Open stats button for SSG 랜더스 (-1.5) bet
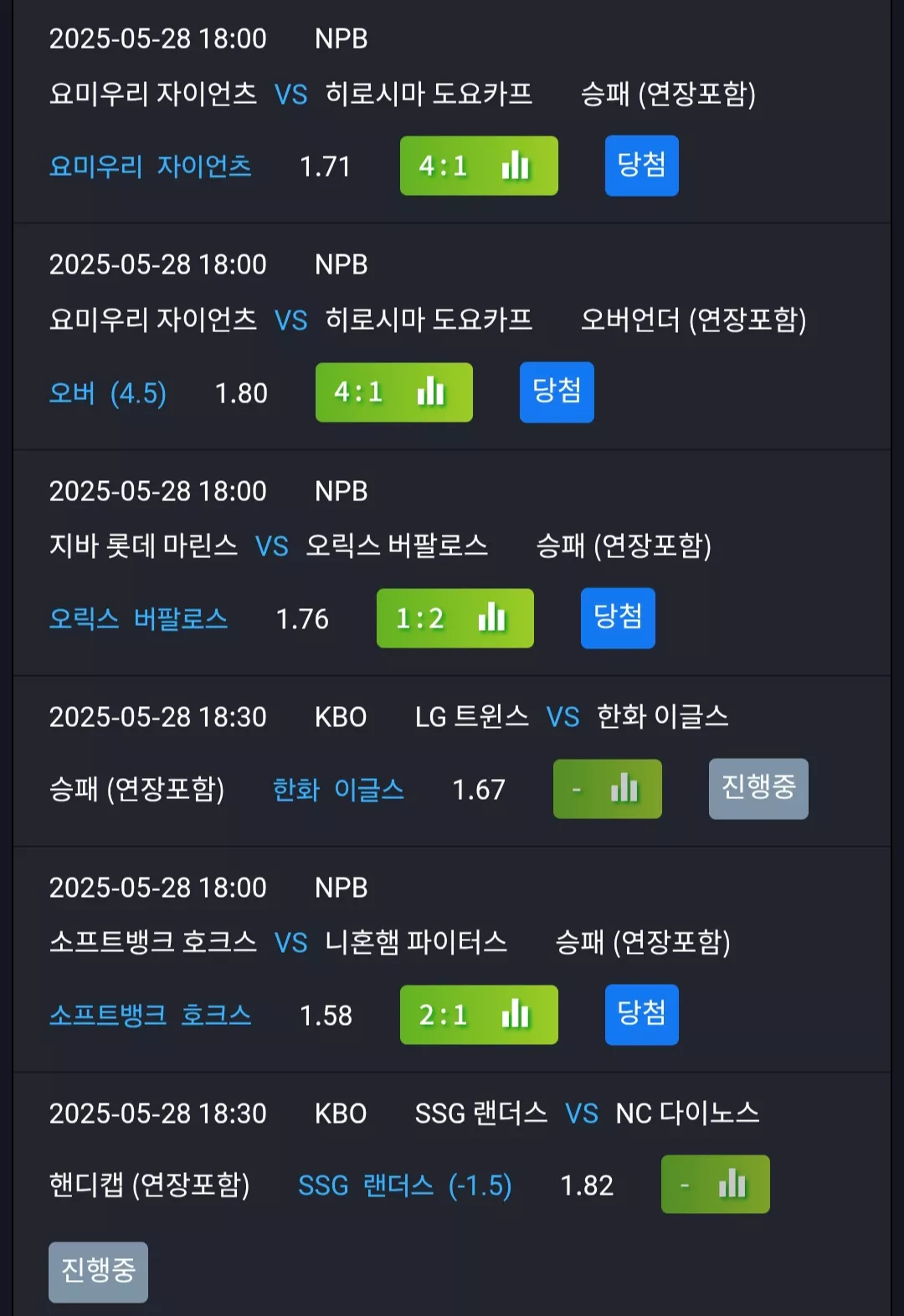904x1316 pixels. pyautogui.click(x=716, y=1185)
